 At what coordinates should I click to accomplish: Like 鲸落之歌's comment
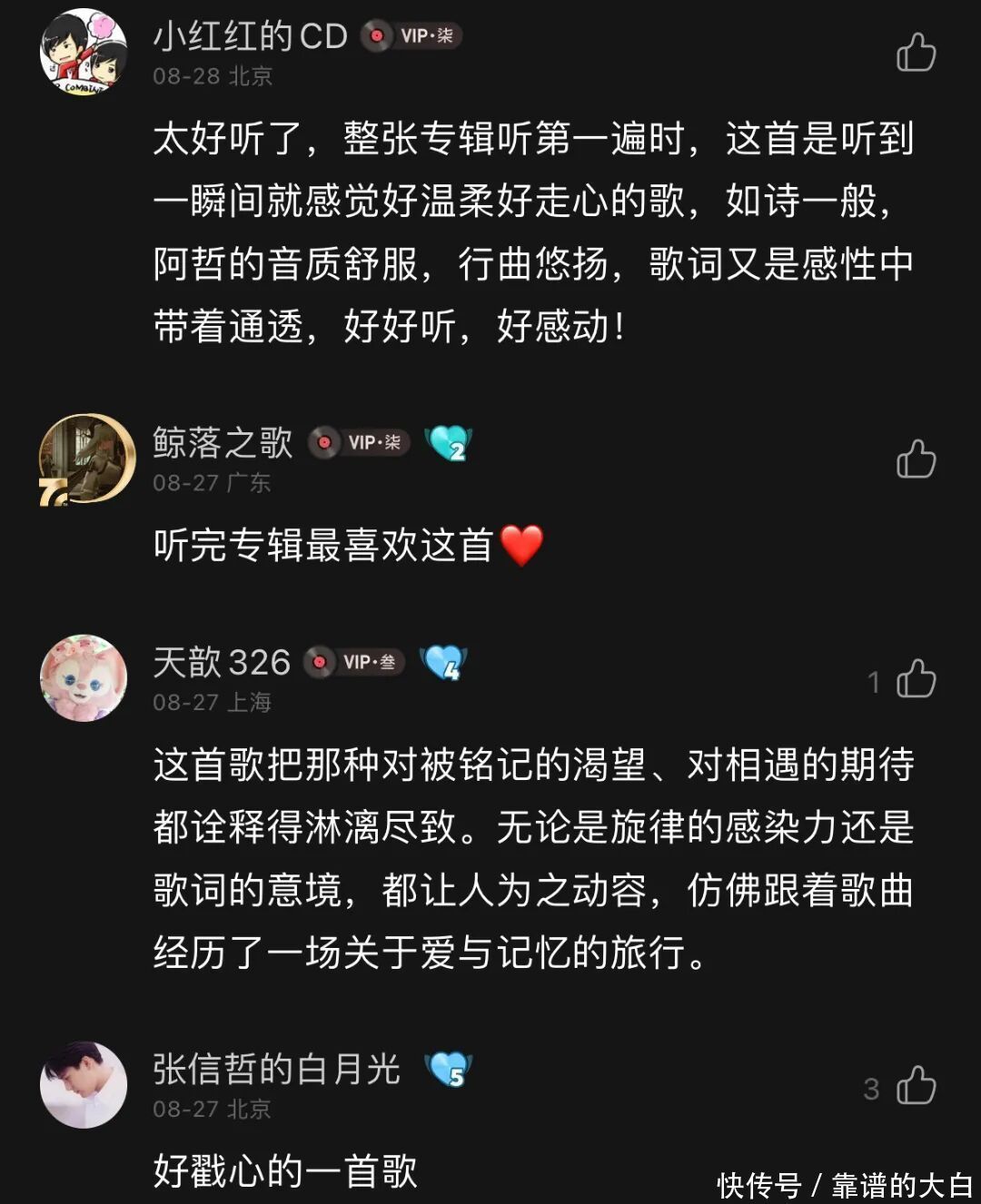[916, 459]
